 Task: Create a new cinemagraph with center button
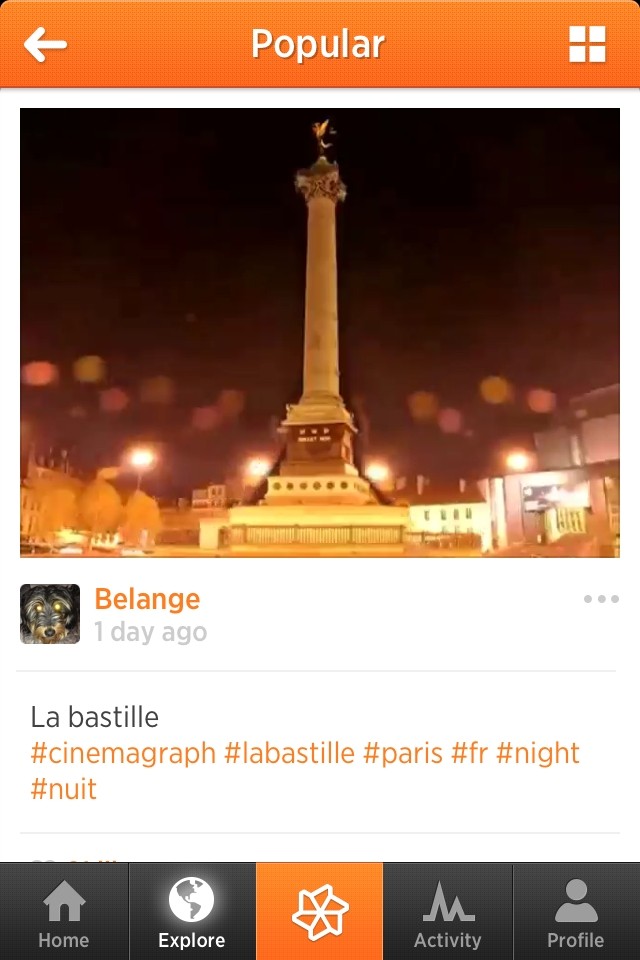coord(320,912)
